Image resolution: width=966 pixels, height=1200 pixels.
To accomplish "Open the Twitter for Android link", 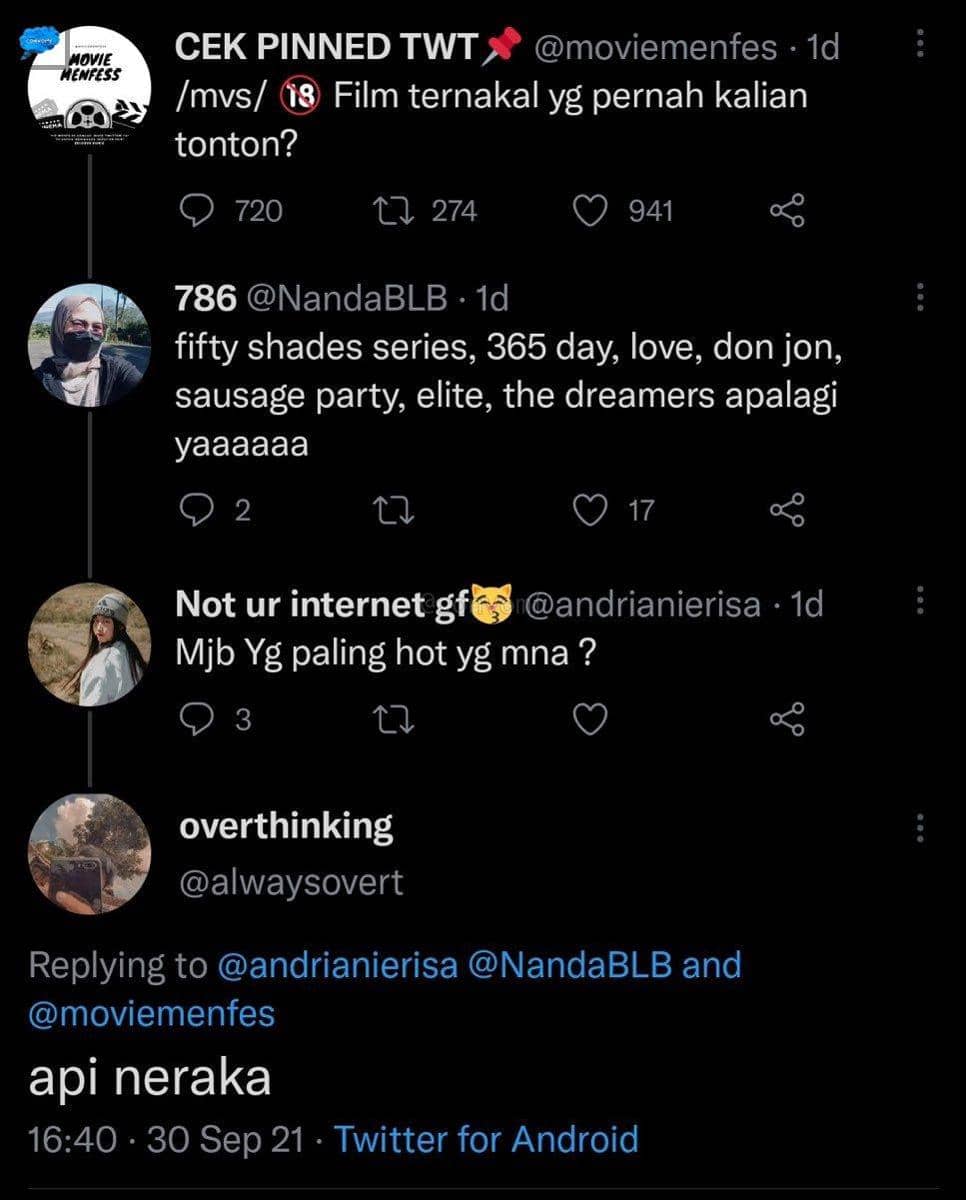I will coord(489,1139).
